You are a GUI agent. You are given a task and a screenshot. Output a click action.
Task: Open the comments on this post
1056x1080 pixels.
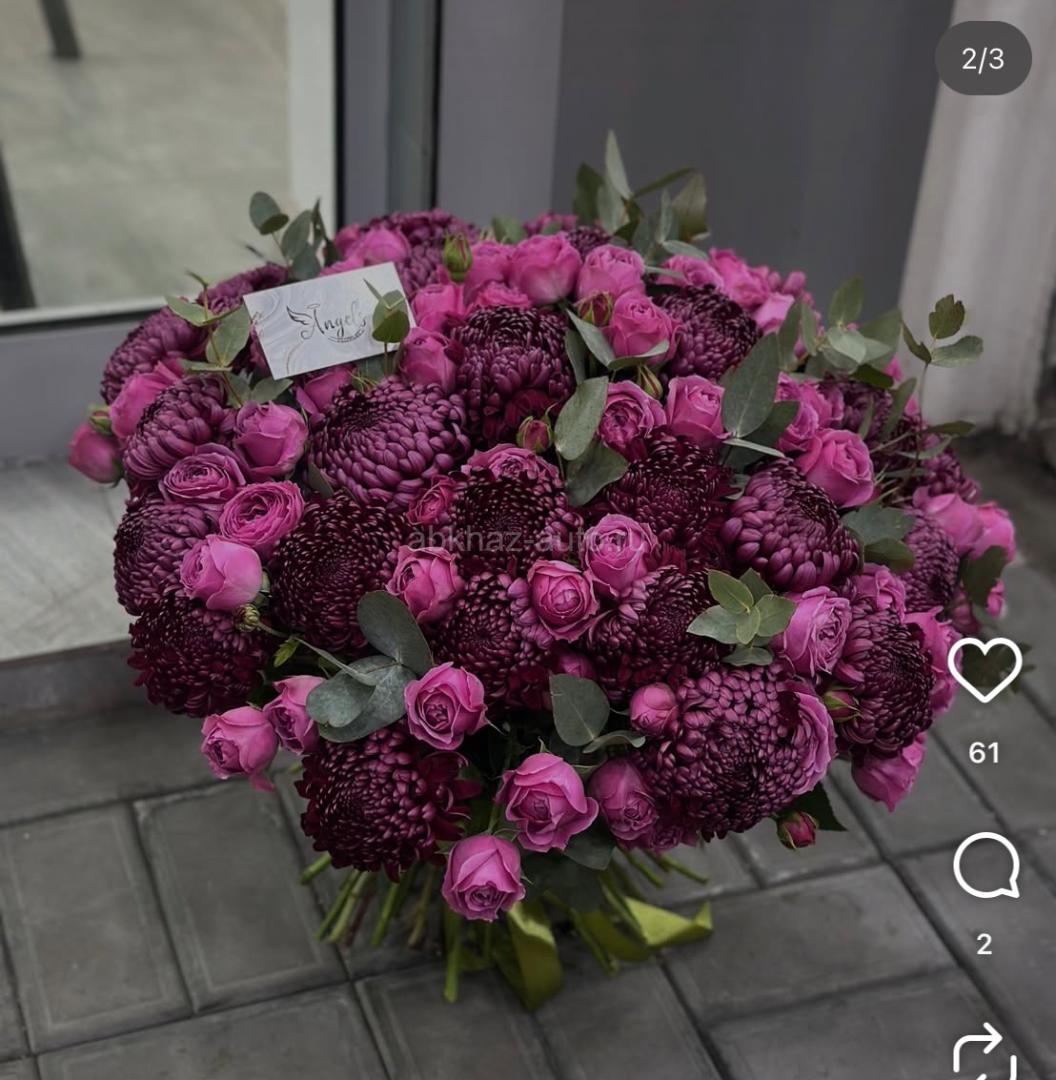pyautogui.click(x=985, y=865)
